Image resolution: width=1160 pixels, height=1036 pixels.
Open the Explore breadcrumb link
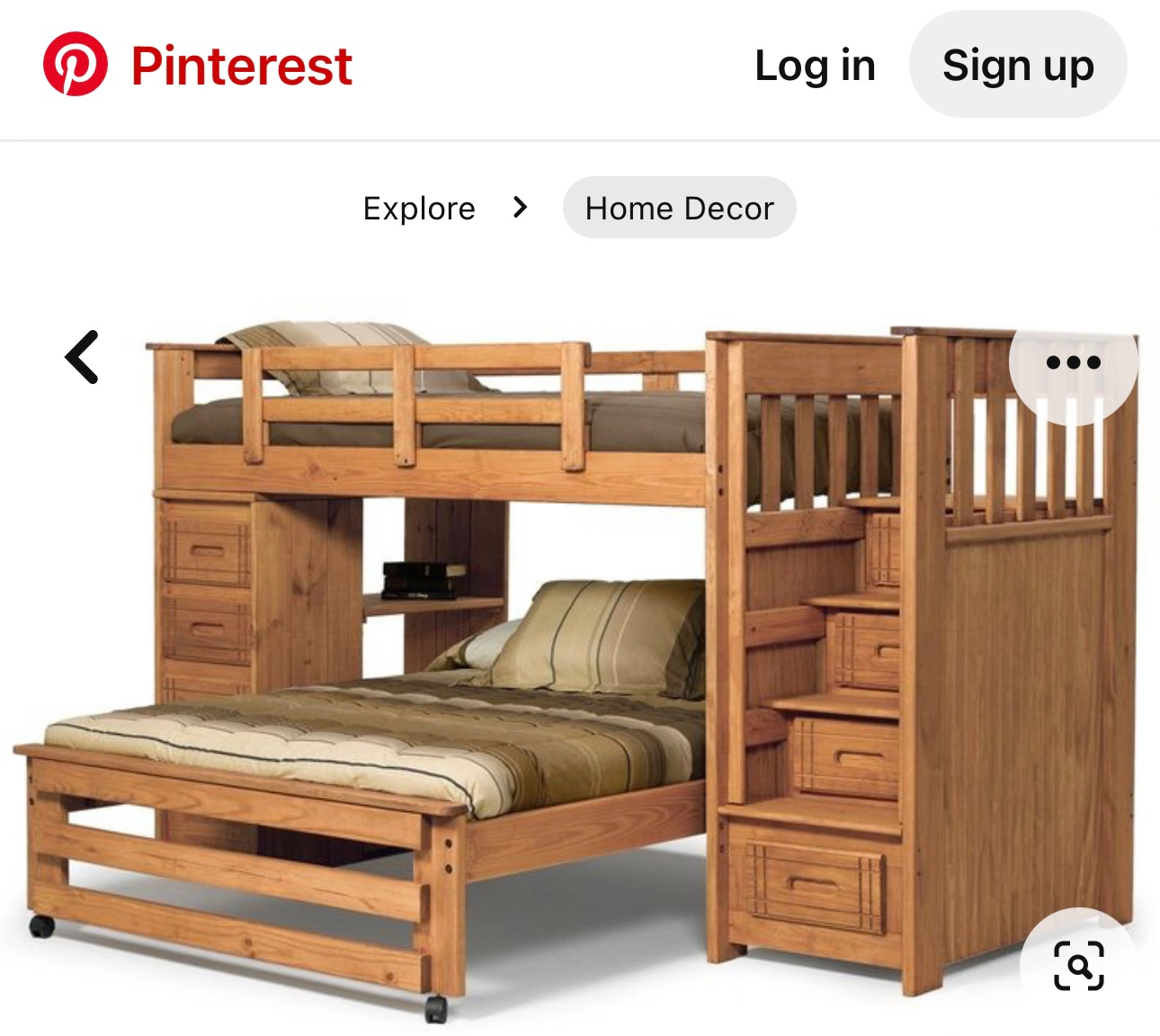[x=419, y=208]
